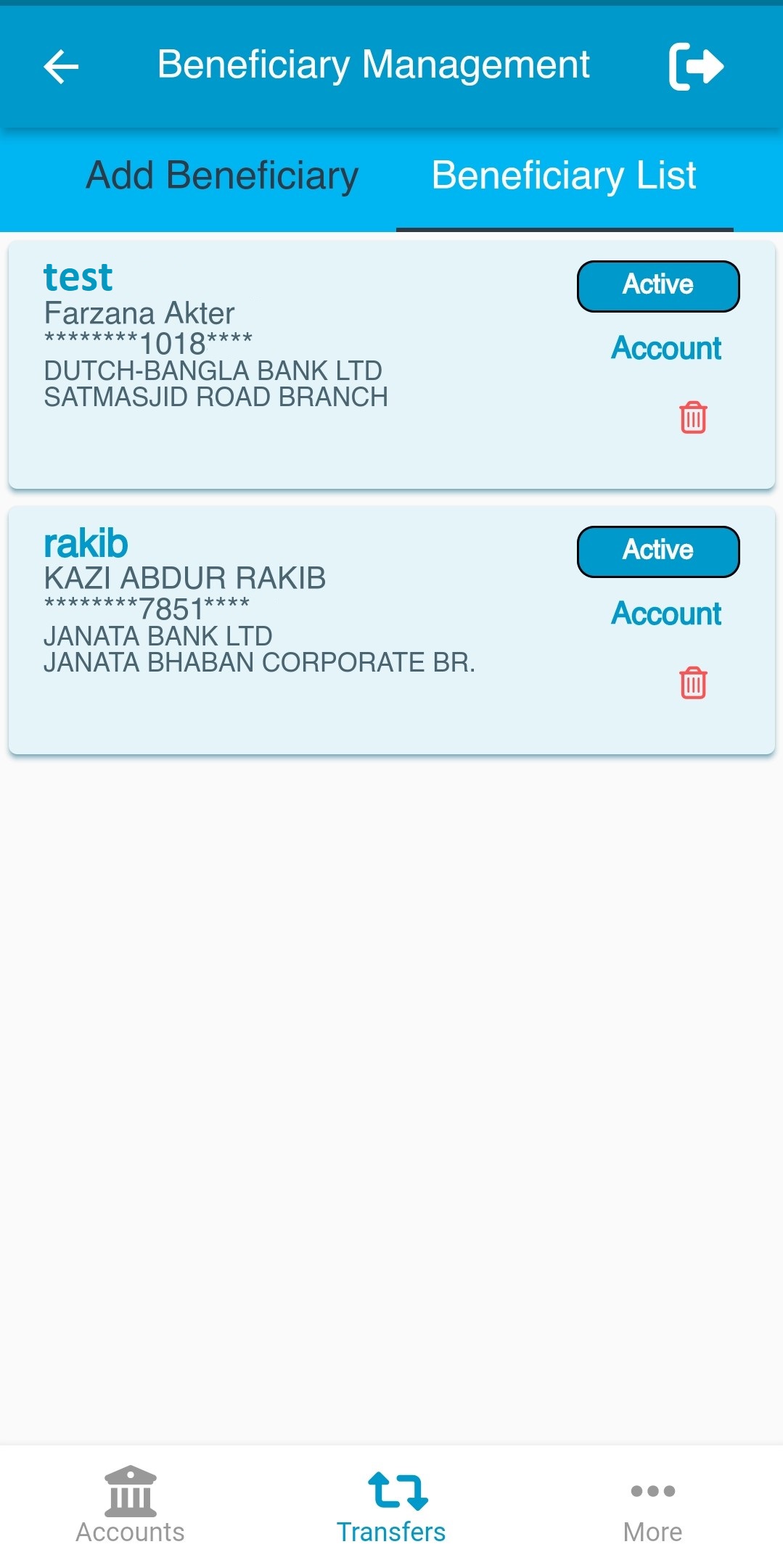Screen dimensions: 783x1568
Task: Remove the rakib beneficiary with trash icon
Action: [x=693, y=683]
